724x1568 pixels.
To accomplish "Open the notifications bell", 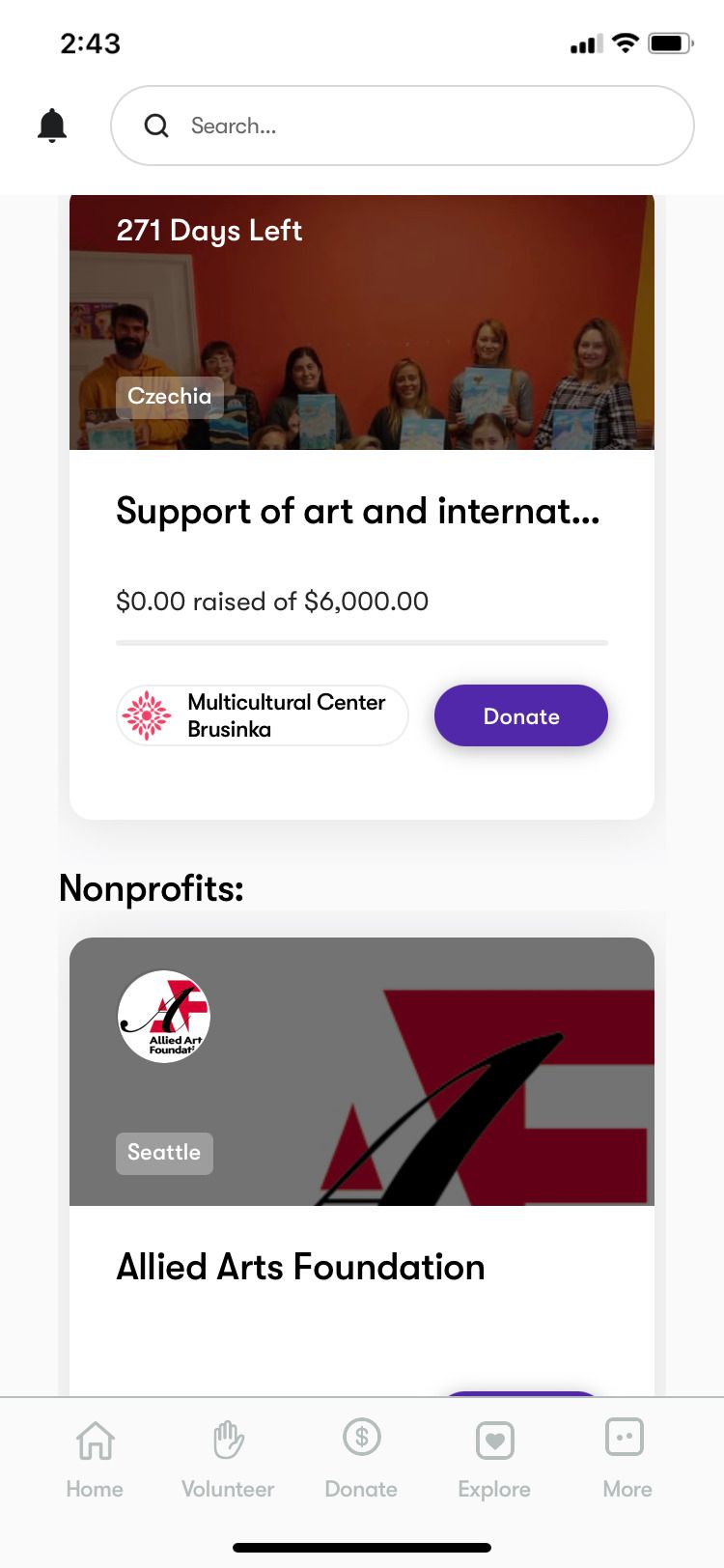I will tap(52, 126).
